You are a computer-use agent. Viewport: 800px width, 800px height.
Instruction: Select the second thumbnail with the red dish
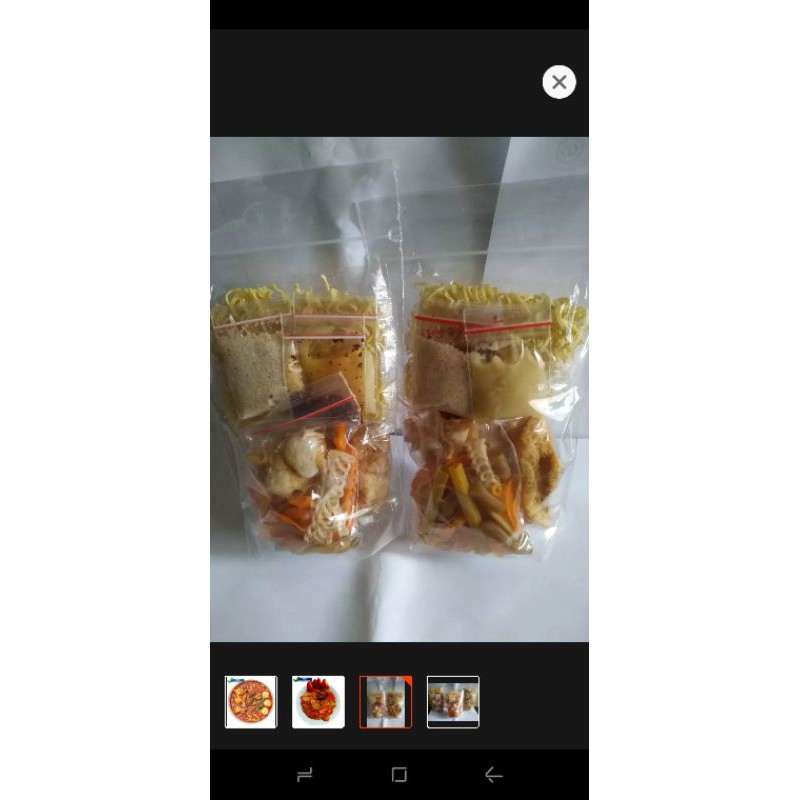318,702
